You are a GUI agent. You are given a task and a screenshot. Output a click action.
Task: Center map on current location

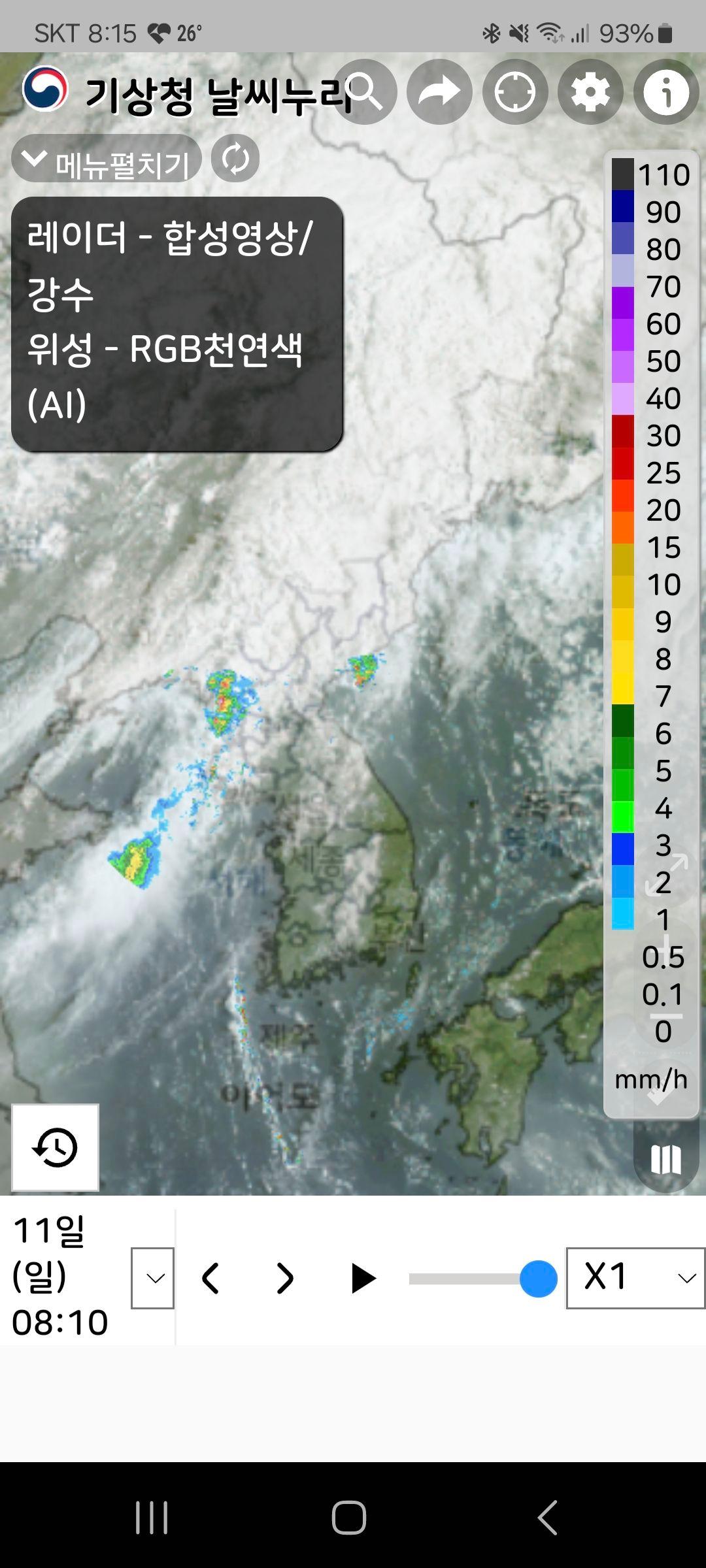click(x=515, y=92)
